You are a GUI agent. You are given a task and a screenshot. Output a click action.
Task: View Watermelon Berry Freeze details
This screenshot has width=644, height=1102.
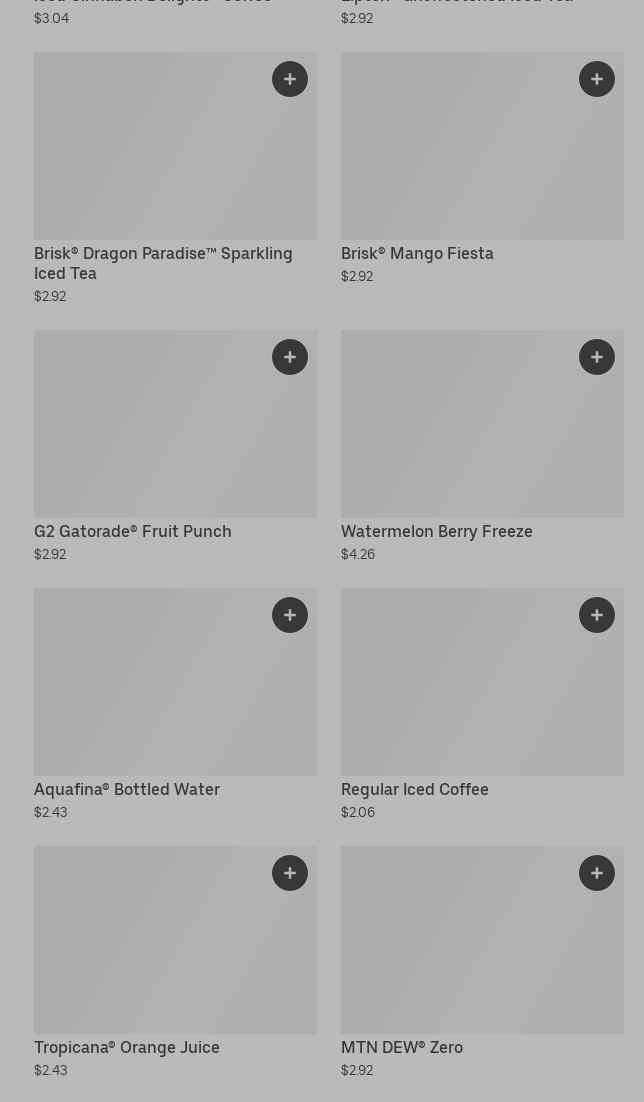[437, 532]
